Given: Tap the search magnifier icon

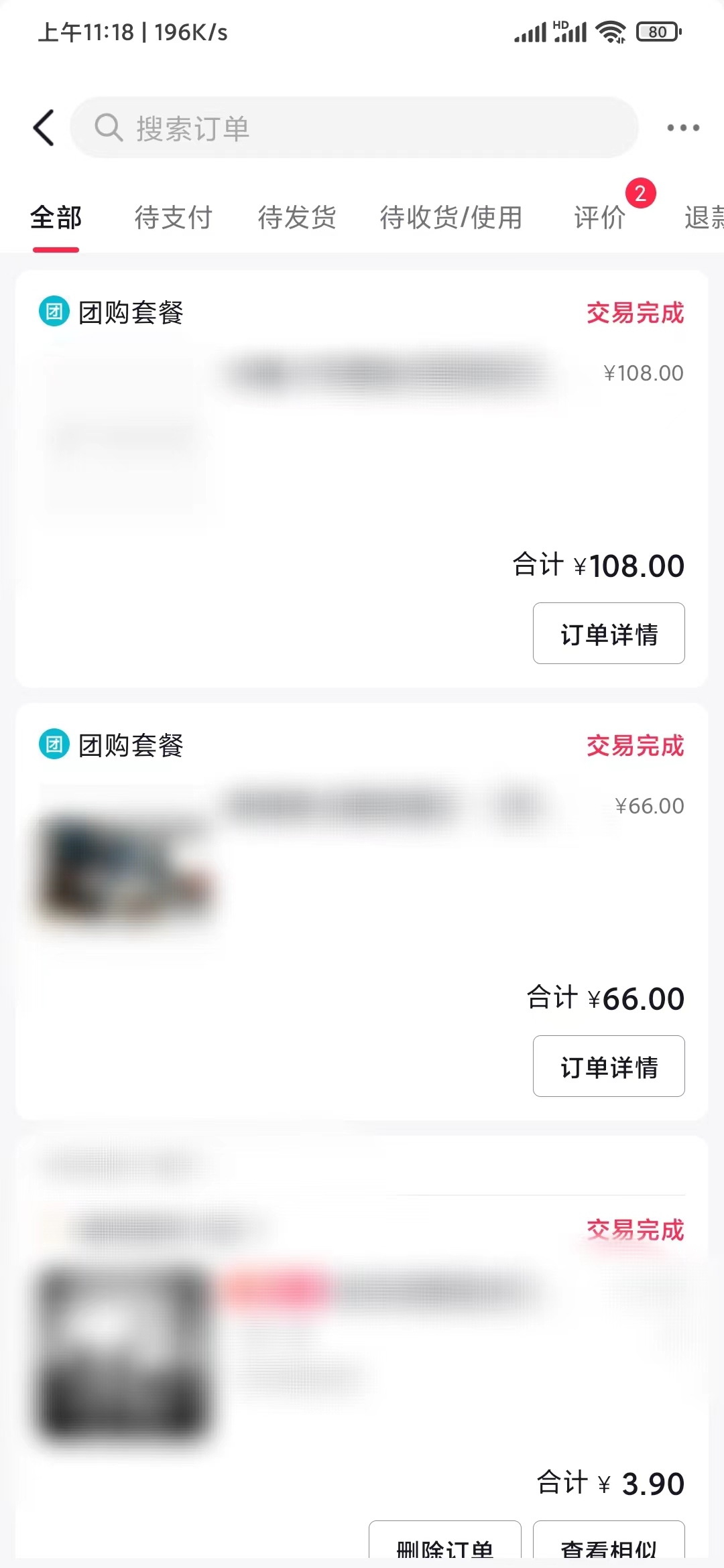Looking at the screenshot, I should [109, 127].
